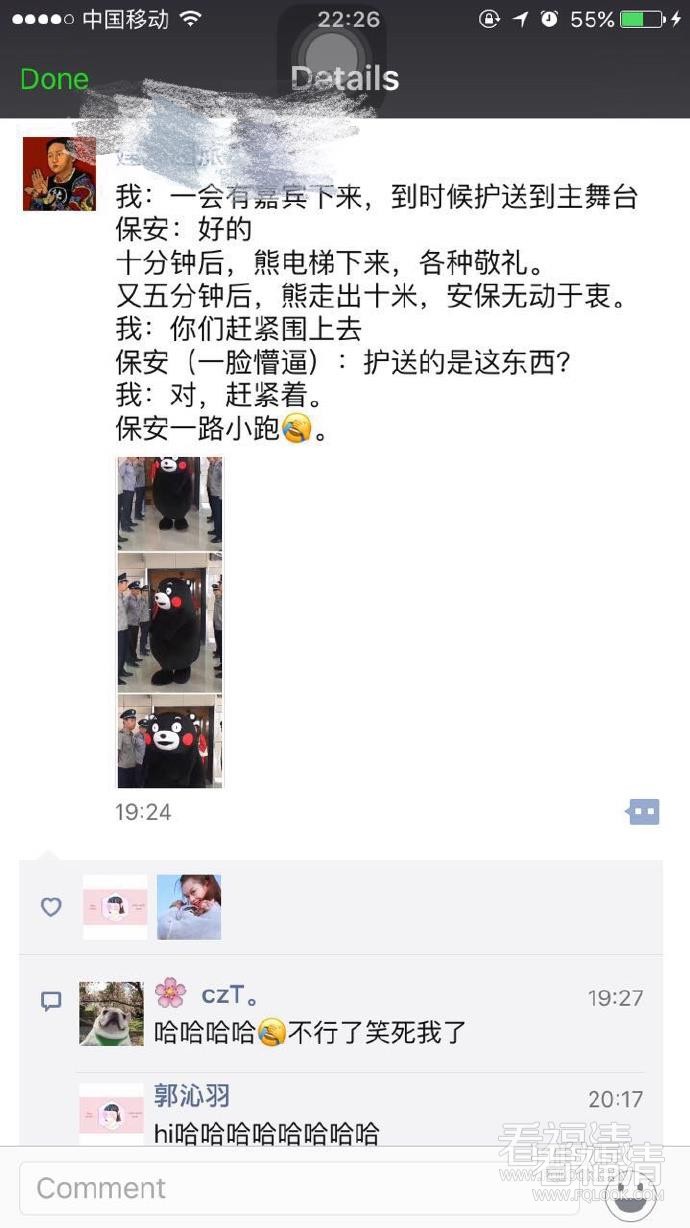Tap the Comment input field
This screenshot has width=690, height=1228.
click(300, 1188)
